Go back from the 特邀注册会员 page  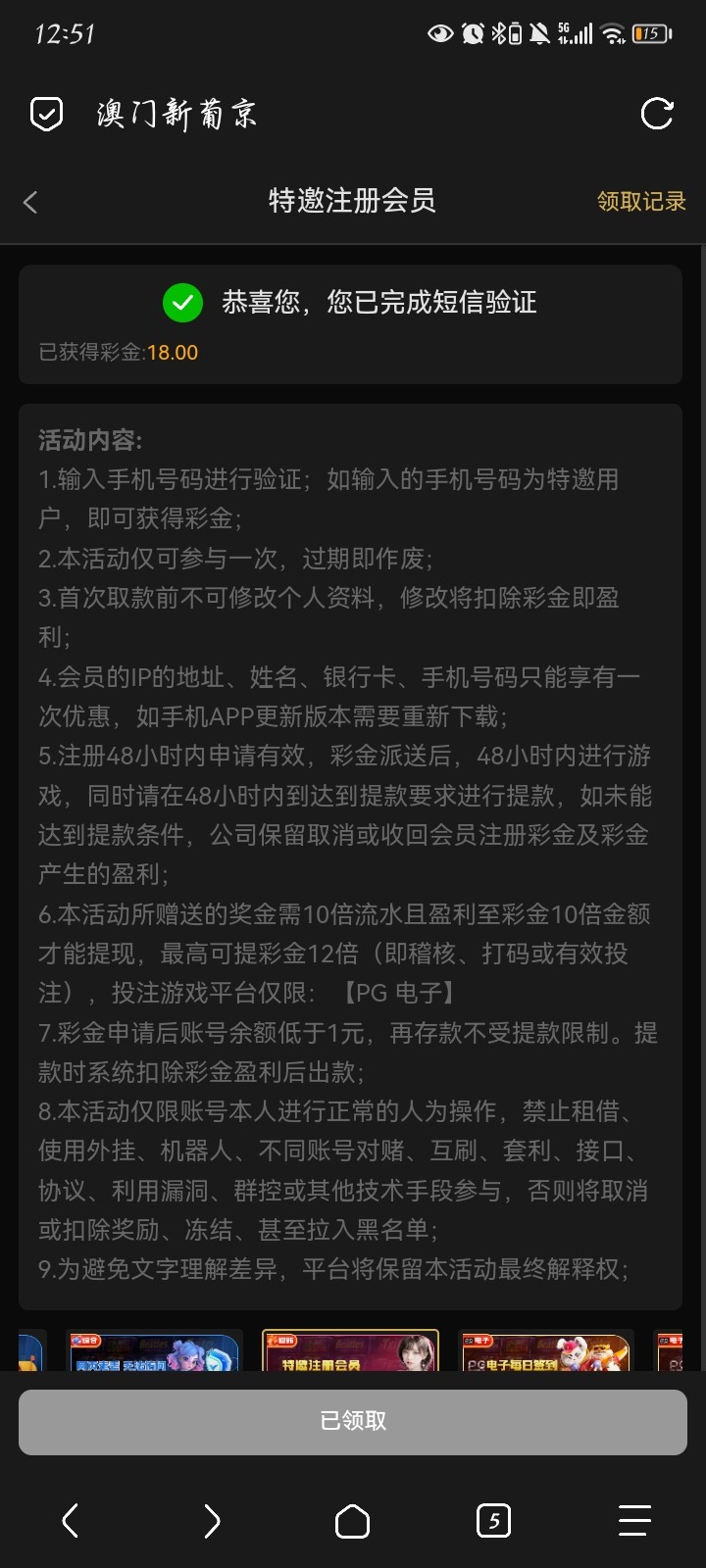30,202
